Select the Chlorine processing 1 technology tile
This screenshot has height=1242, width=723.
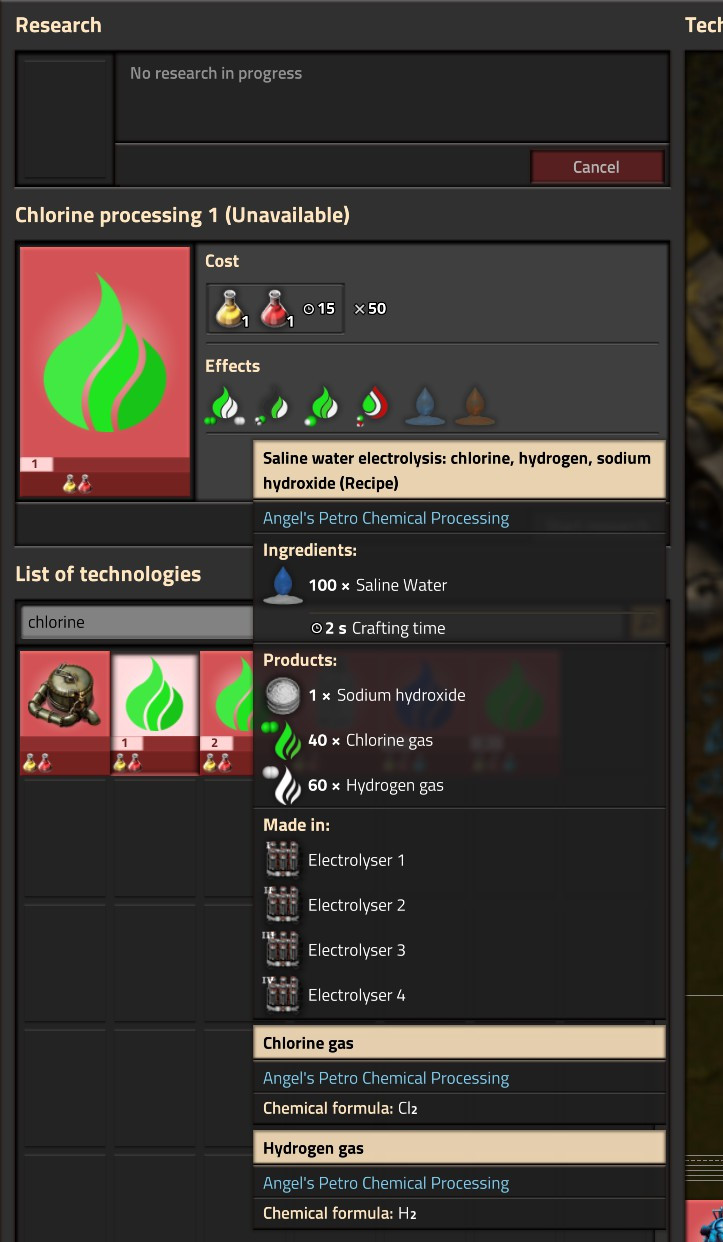(155, 713)
